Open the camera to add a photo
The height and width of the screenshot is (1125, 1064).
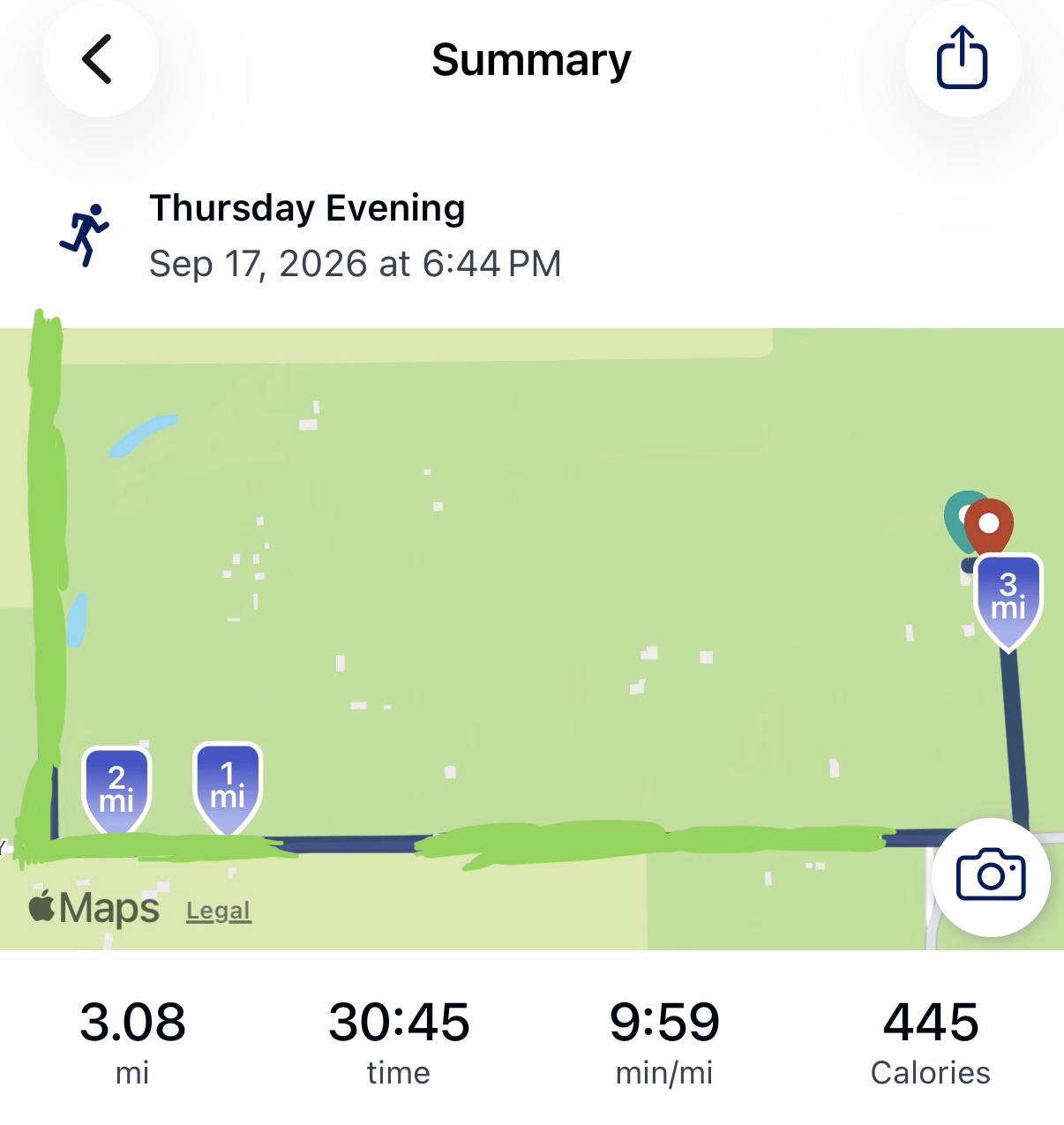coord(991,876)
